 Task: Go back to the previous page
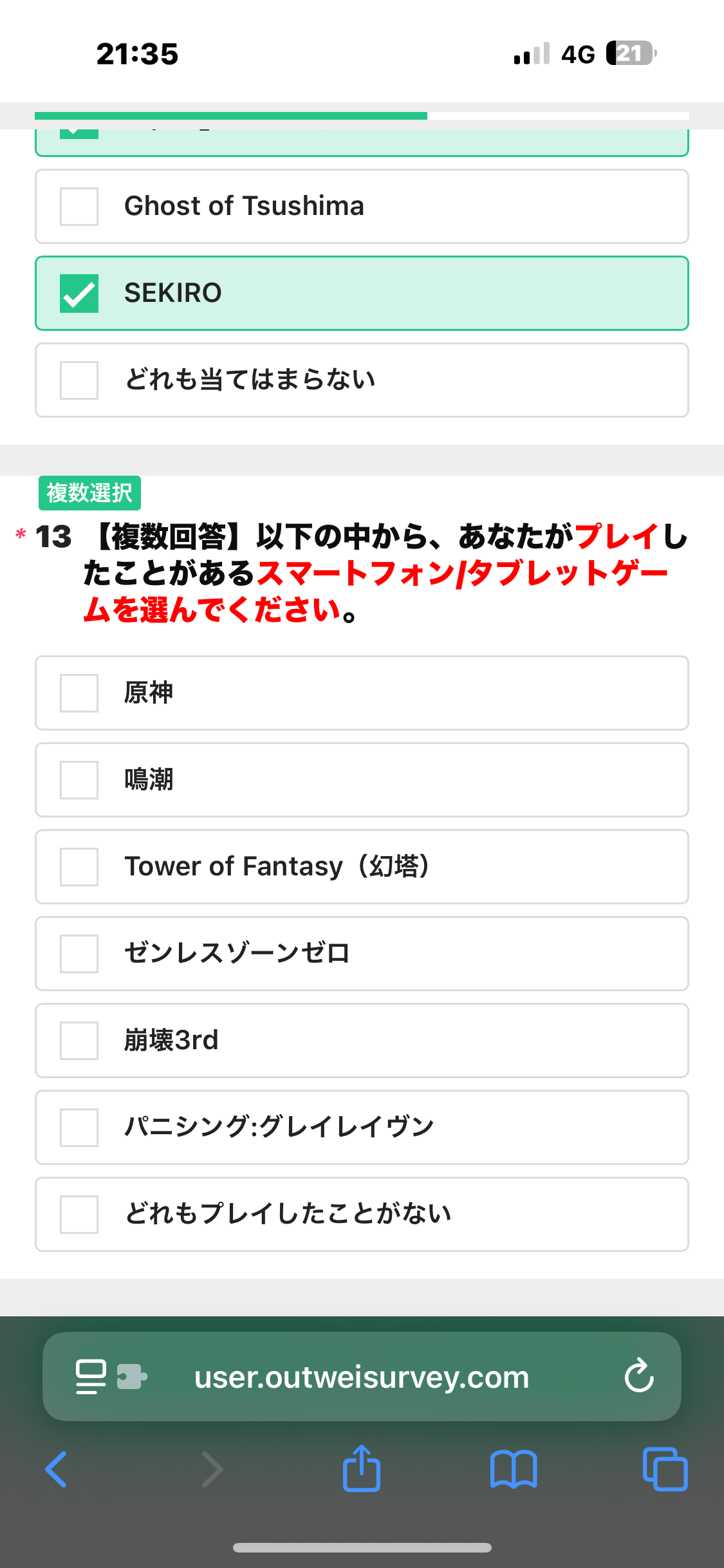point(57,1470)
